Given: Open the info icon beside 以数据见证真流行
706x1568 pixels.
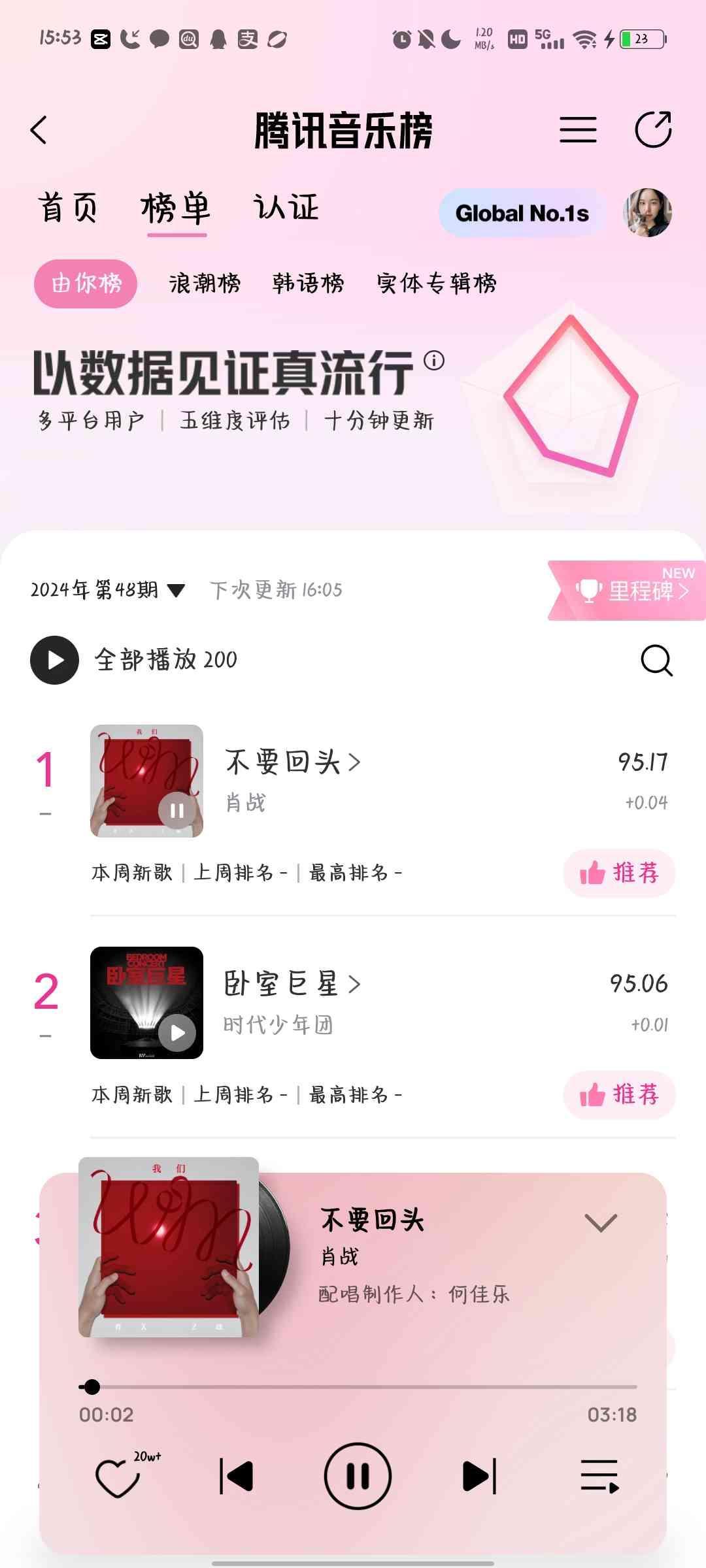Looking at the screenshot, I should (434, 360).
